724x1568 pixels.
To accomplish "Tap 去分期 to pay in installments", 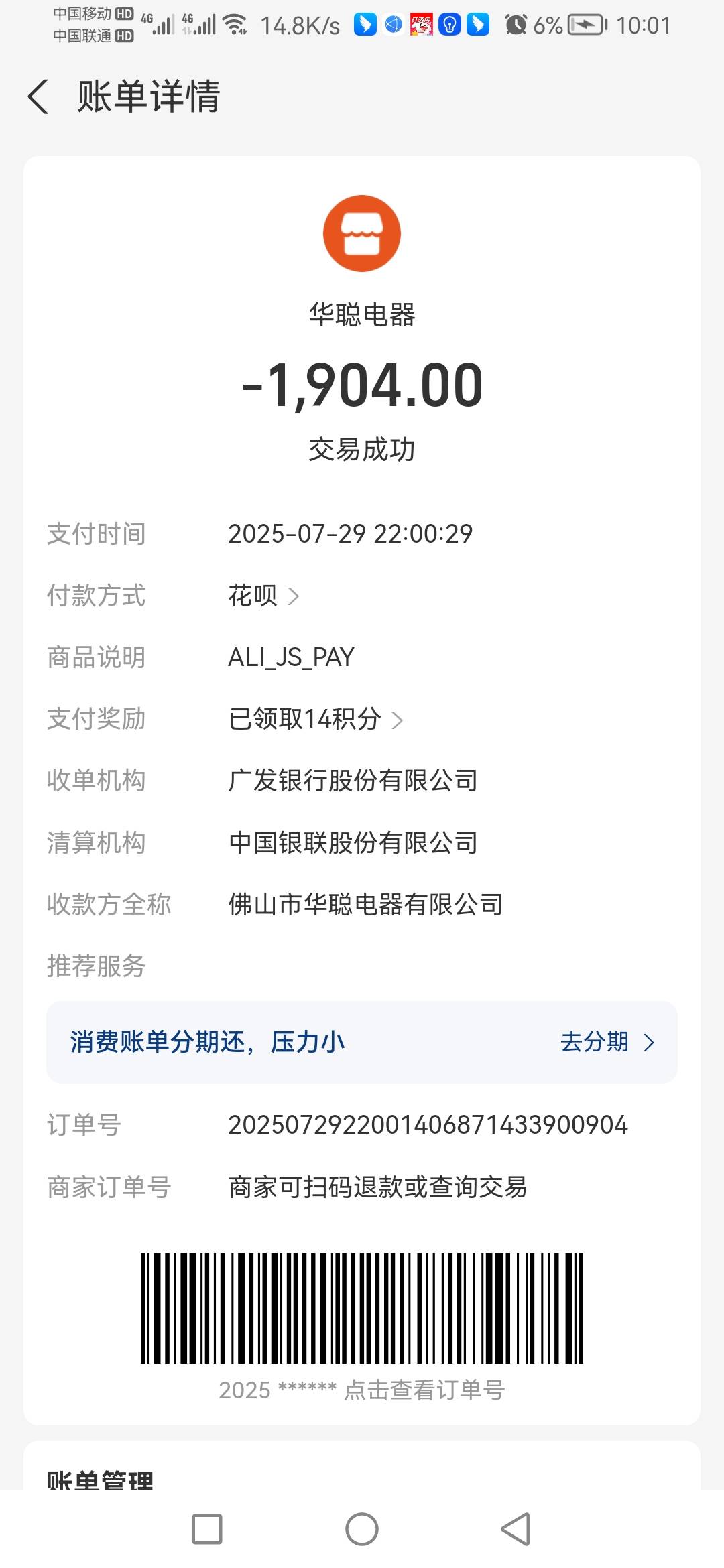I will tap(607, 1042).
